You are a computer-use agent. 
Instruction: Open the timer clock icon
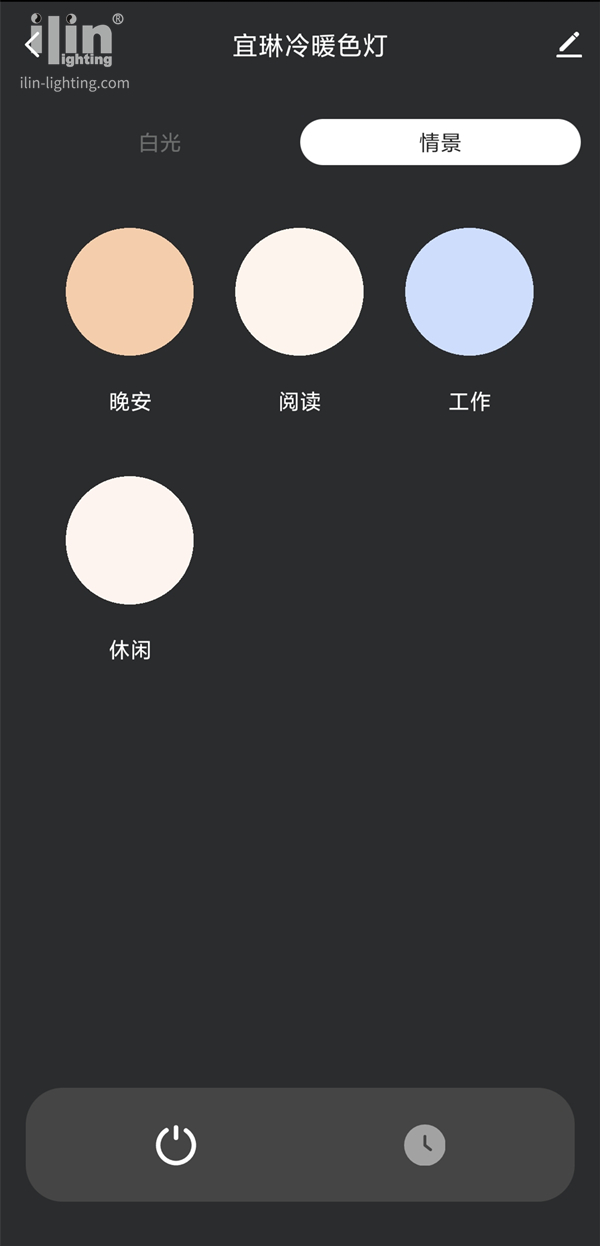[424, 1145]
